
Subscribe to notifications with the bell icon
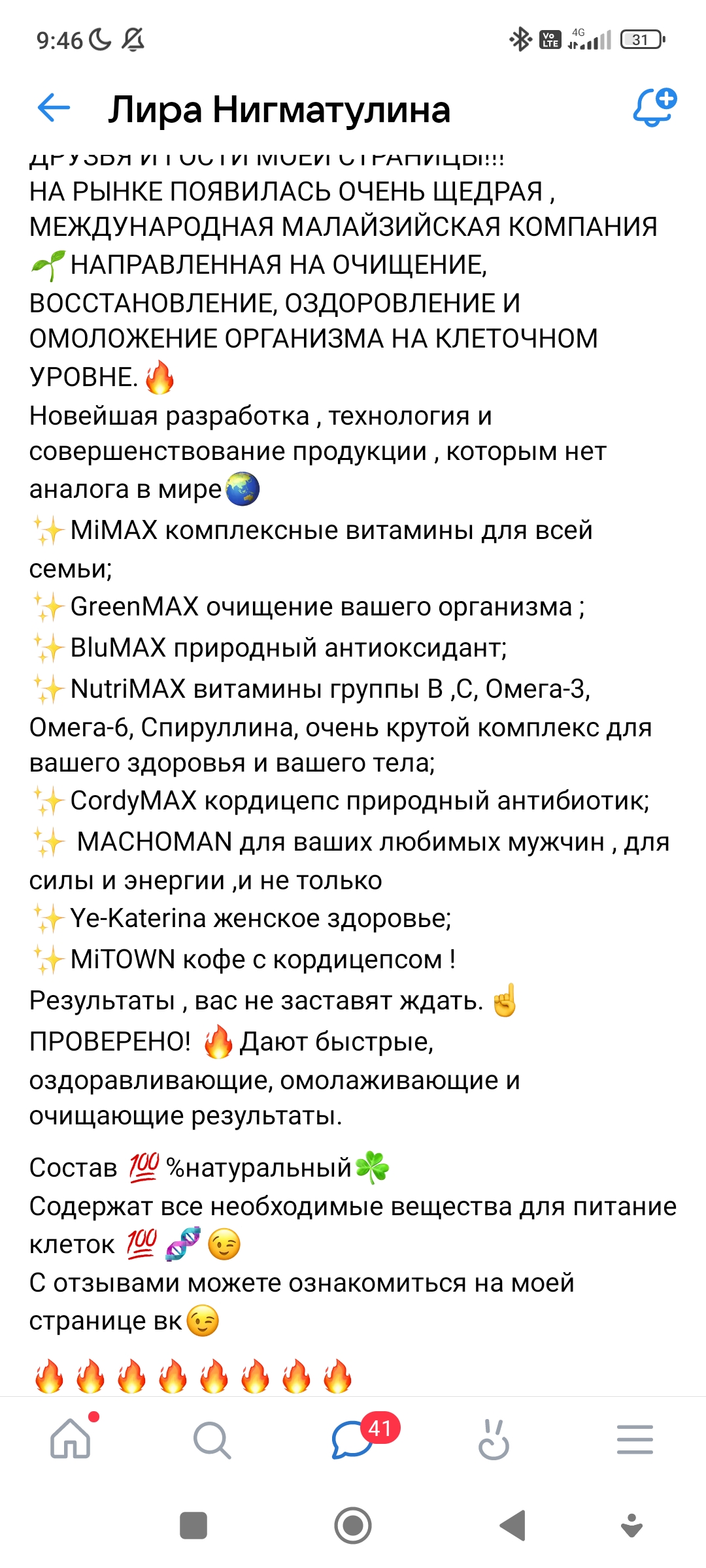[654, 107]
